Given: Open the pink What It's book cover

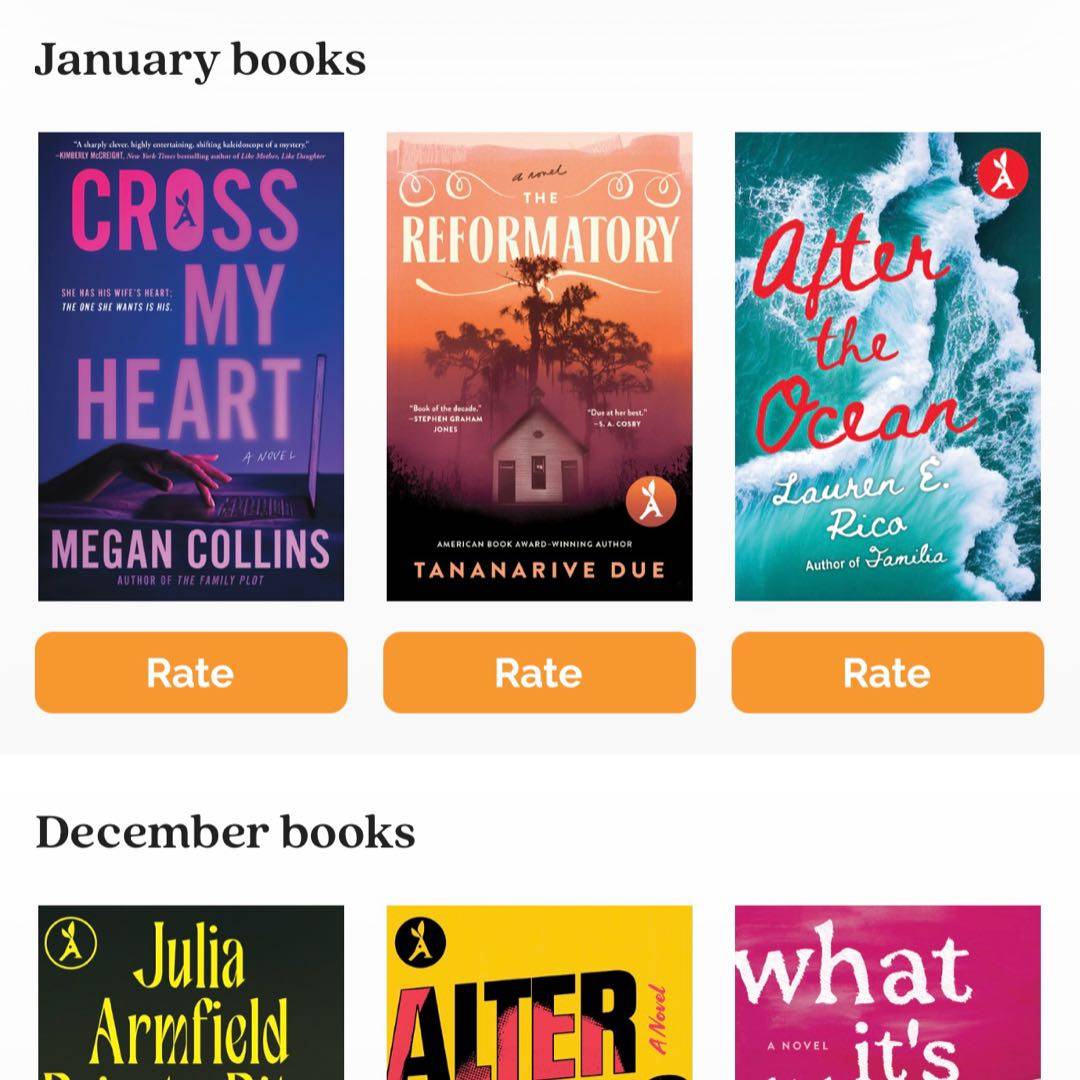Looking at the screenshot, I should pyautogui.click(x=887, y=992).
